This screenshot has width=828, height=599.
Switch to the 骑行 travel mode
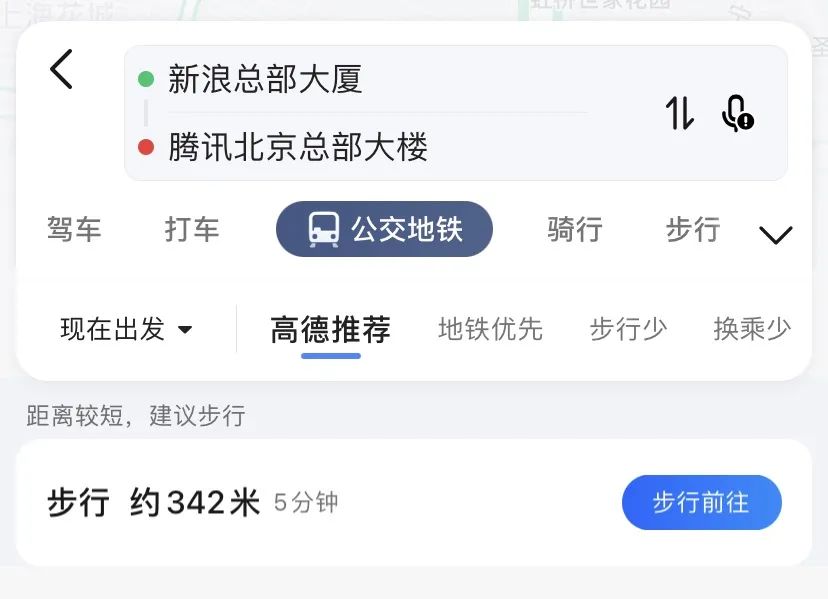[x=575, y=230]
